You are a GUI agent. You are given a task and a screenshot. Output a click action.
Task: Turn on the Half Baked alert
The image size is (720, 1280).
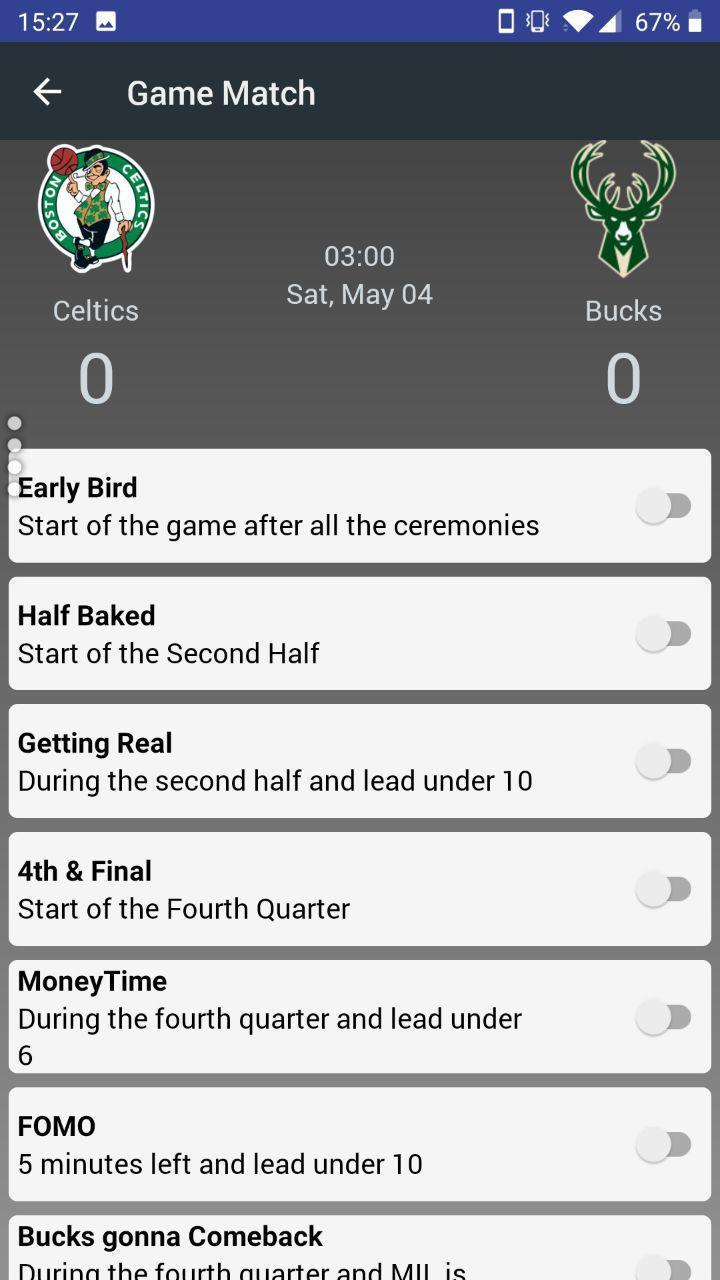(x=664, y=634)
